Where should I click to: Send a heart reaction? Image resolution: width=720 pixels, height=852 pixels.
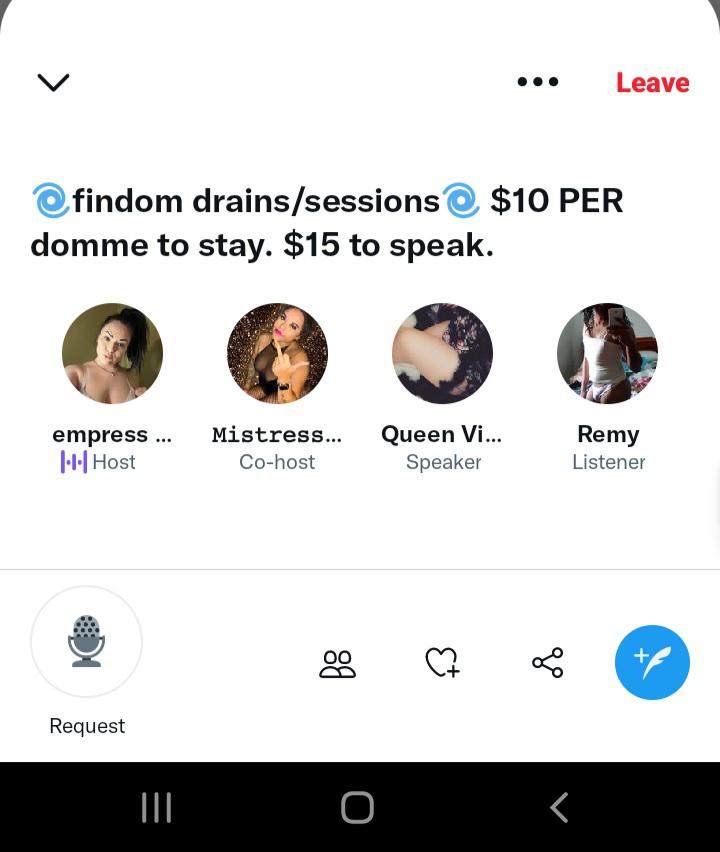point(441,663)
